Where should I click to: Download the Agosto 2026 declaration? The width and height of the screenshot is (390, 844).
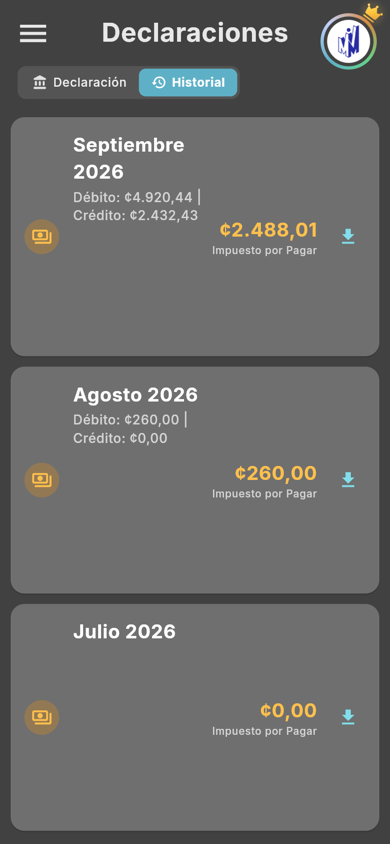(348, 480)
